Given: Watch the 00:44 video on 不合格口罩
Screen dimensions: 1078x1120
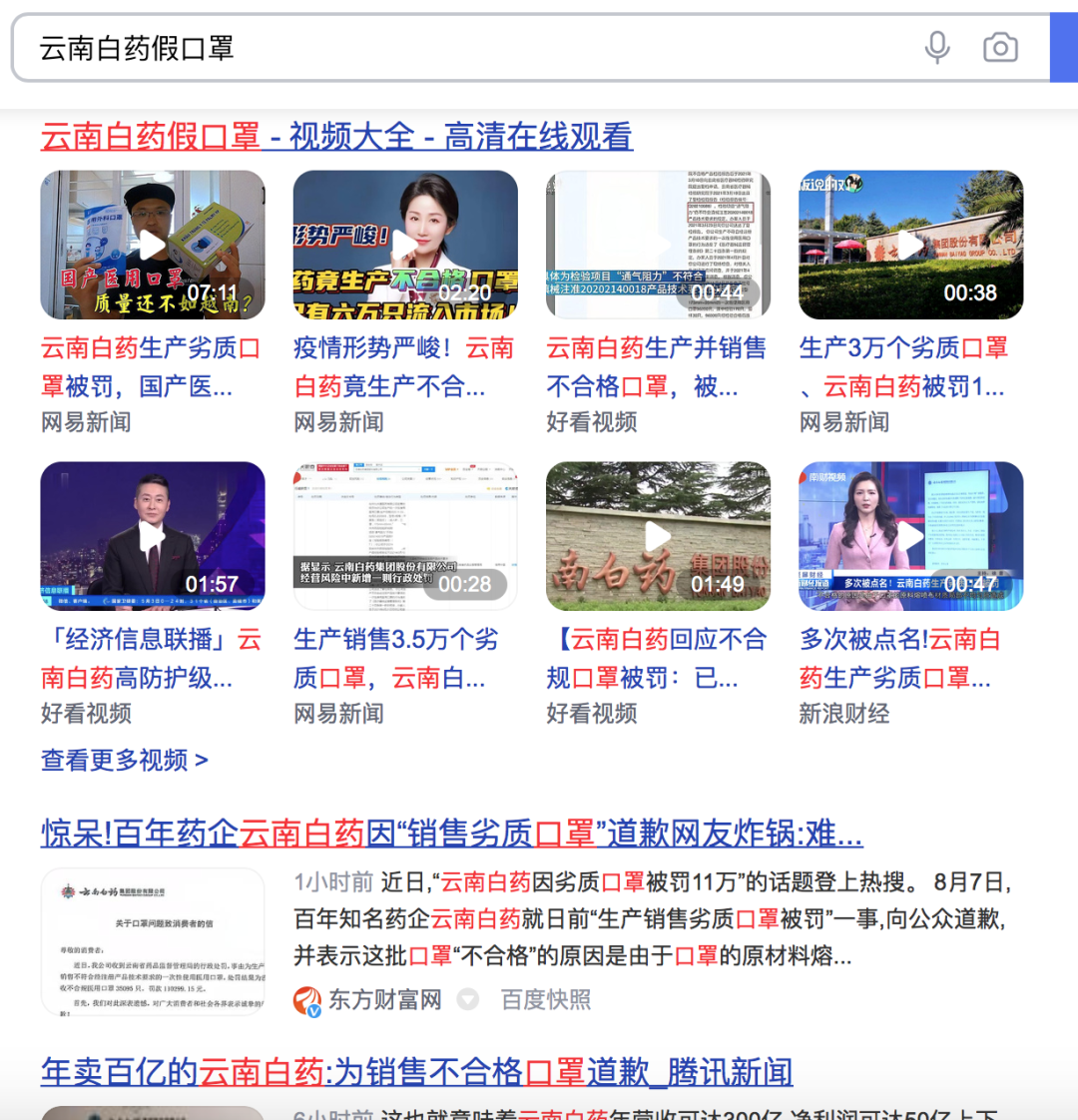Looking at the screenshot, I should coord(658,246).
